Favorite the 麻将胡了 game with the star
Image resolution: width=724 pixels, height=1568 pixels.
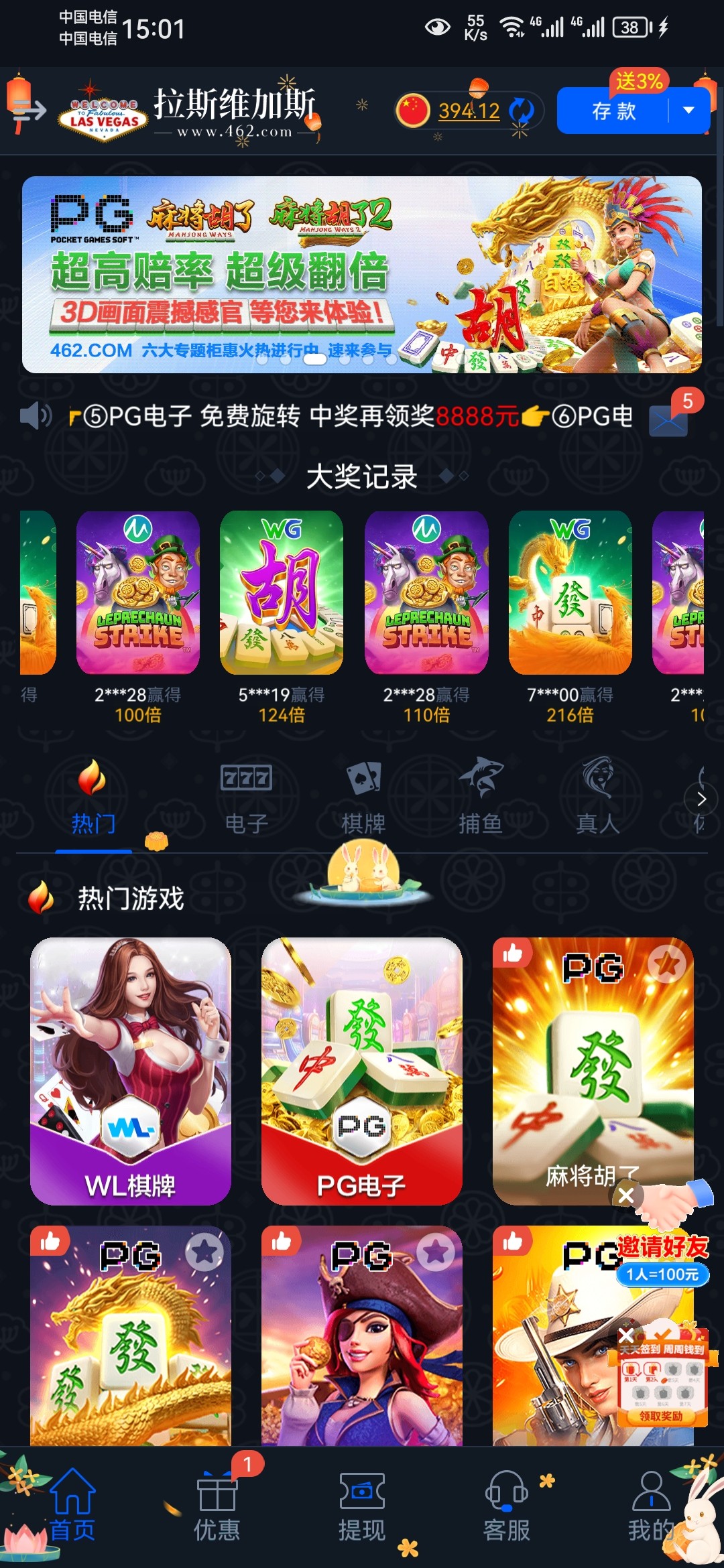[666, 965]
